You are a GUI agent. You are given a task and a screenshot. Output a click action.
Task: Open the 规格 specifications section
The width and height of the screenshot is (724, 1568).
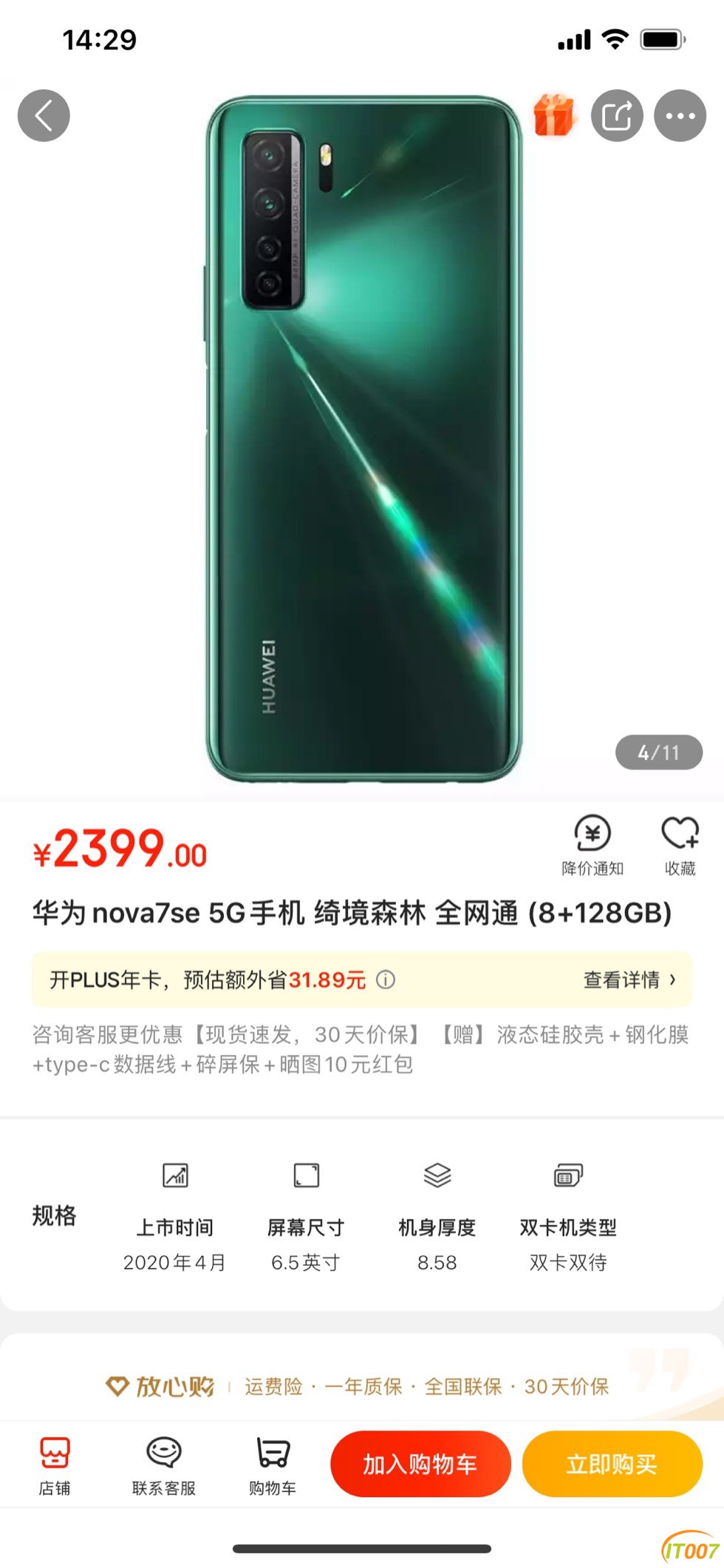(55, 1215)
